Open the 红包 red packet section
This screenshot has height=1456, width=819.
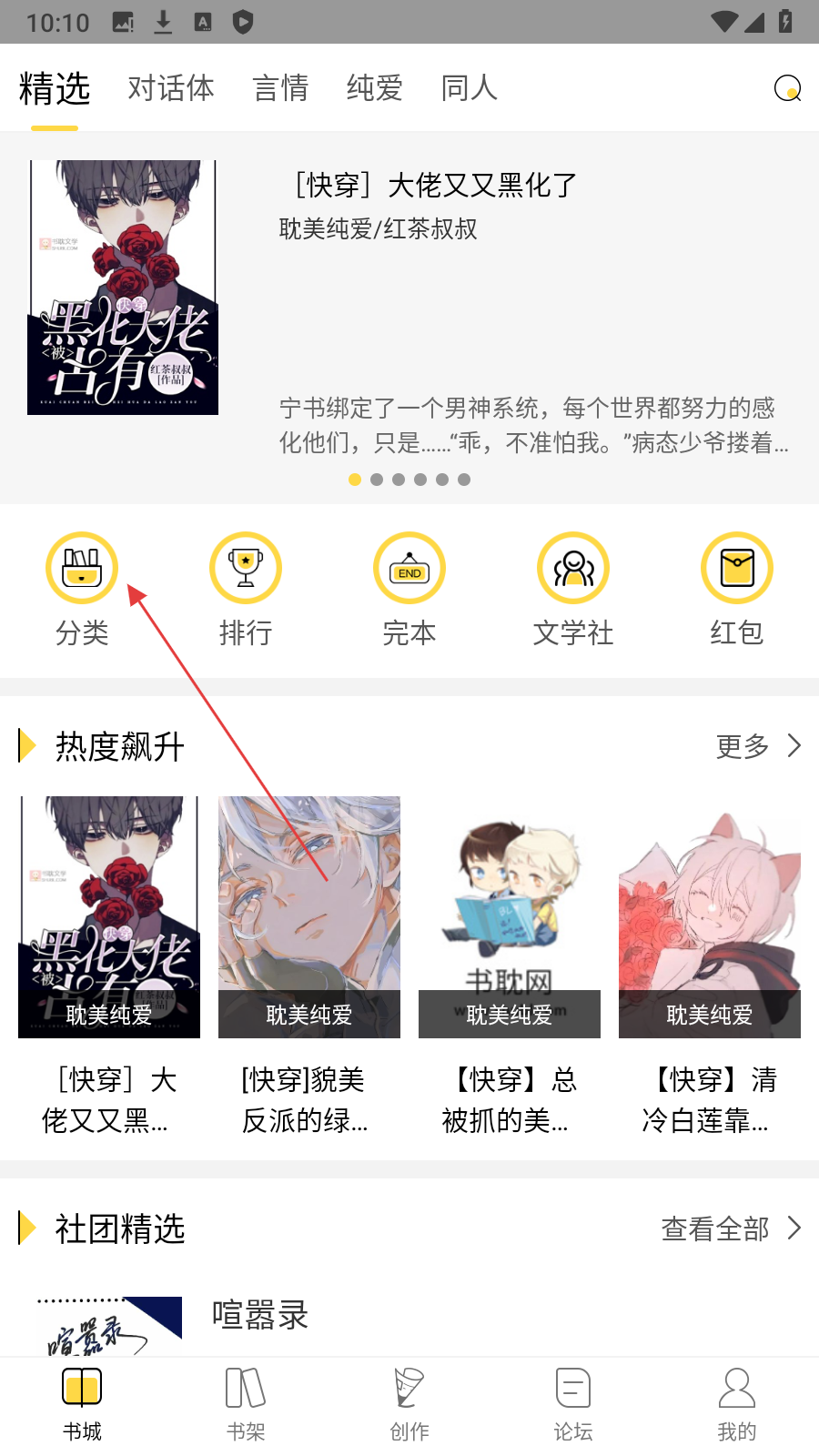737,588
